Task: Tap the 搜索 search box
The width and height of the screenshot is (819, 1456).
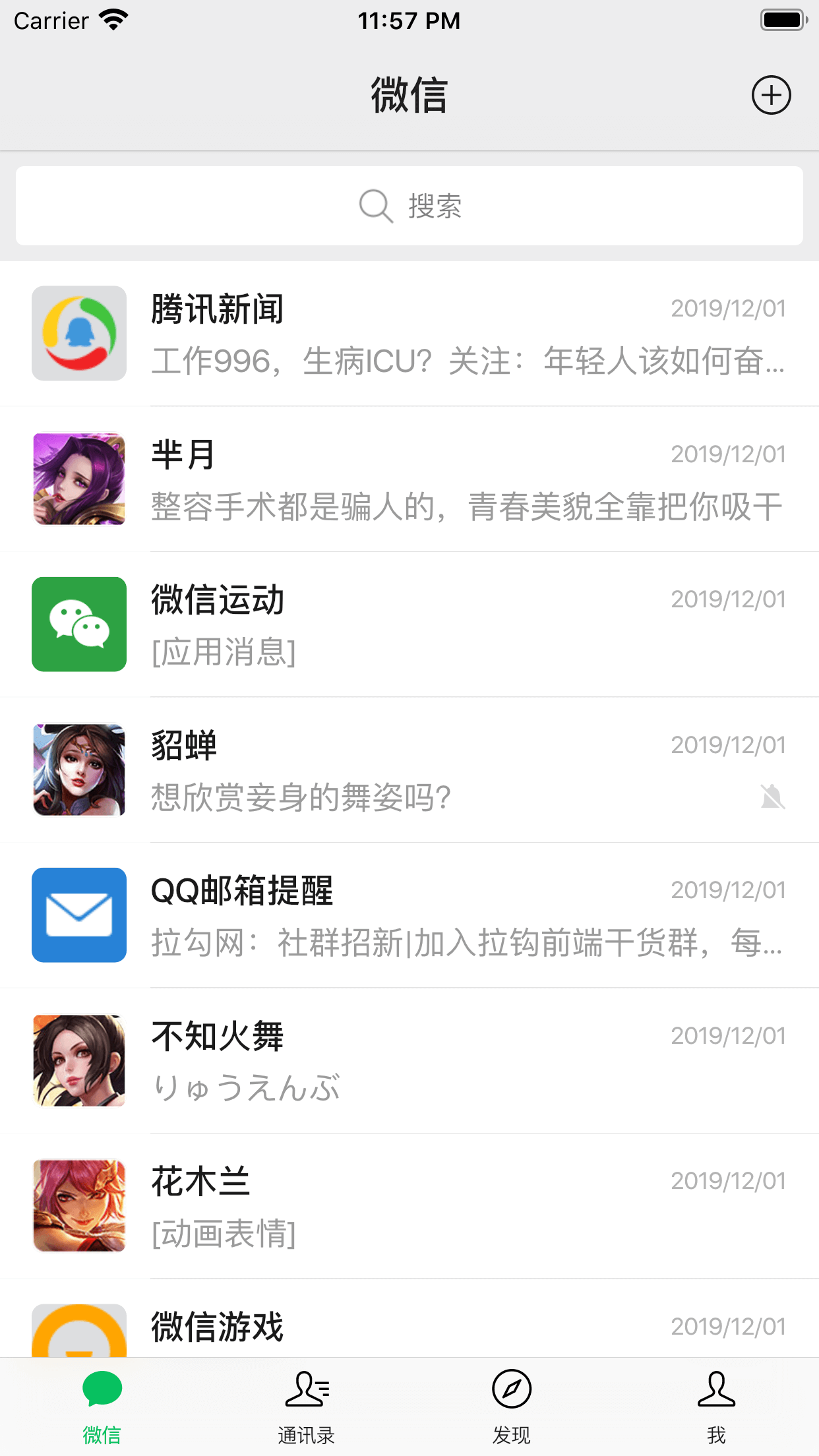Action: click(409, 206)
